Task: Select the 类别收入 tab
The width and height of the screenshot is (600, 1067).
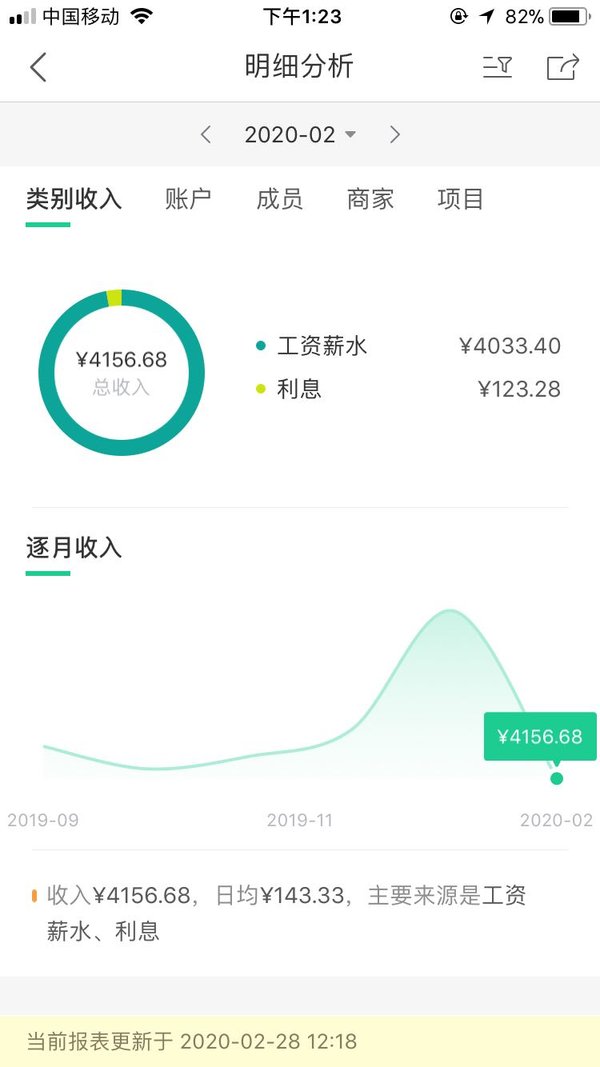Action: 73,199
